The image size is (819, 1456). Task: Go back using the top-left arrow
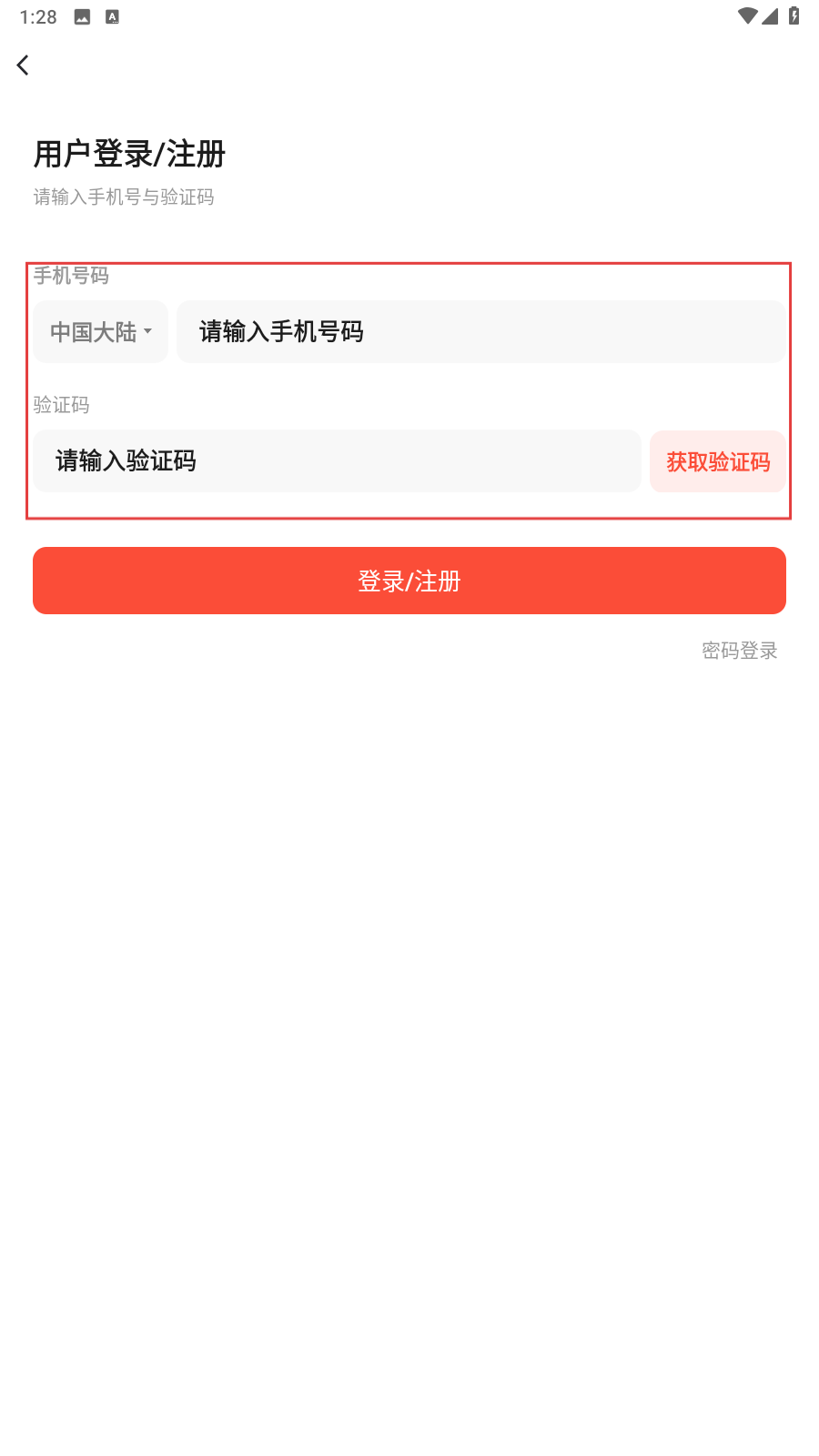pos(23,66)
